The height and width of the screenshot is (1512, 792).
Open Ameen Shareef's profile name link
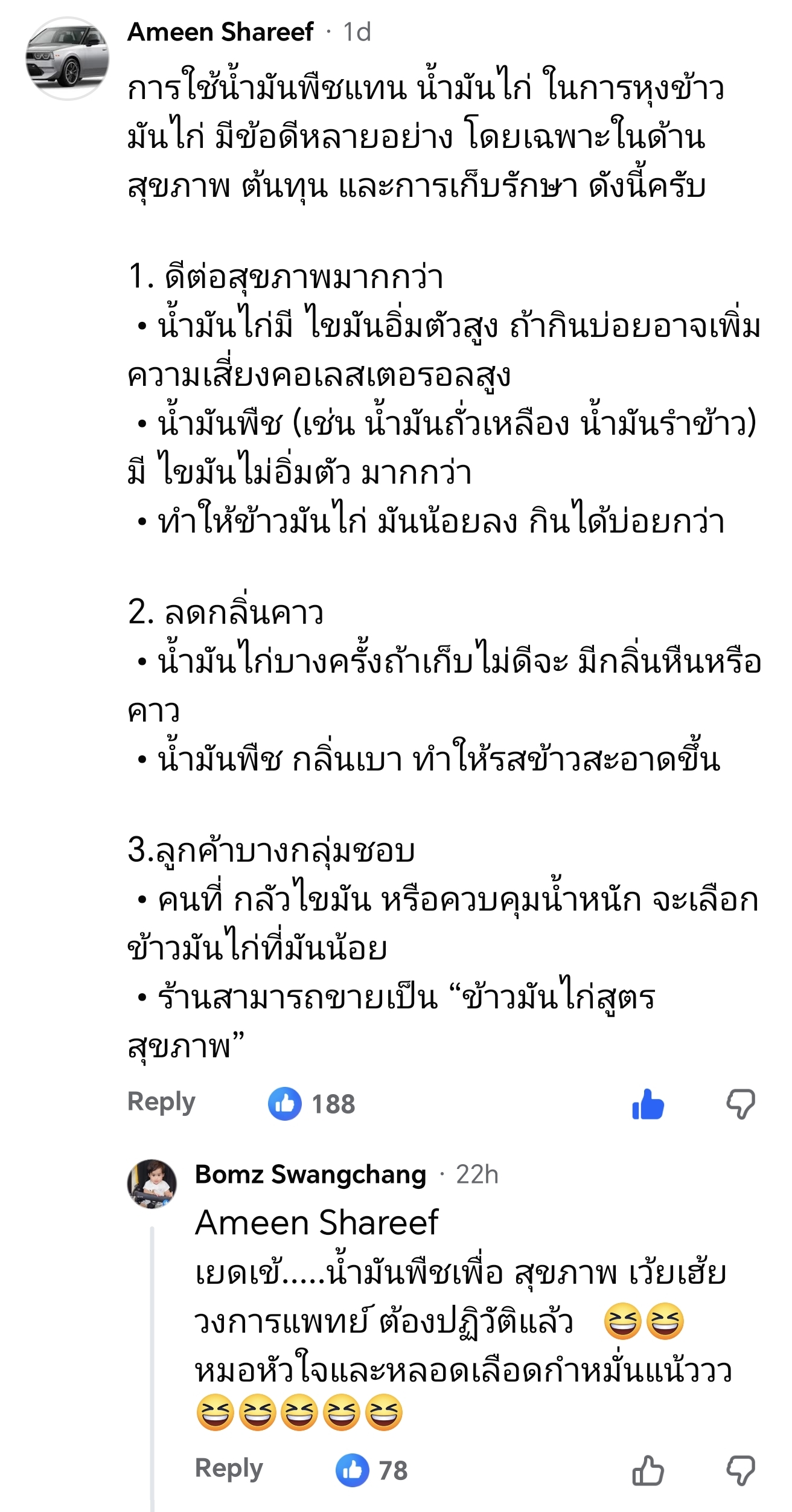(220, 32)
